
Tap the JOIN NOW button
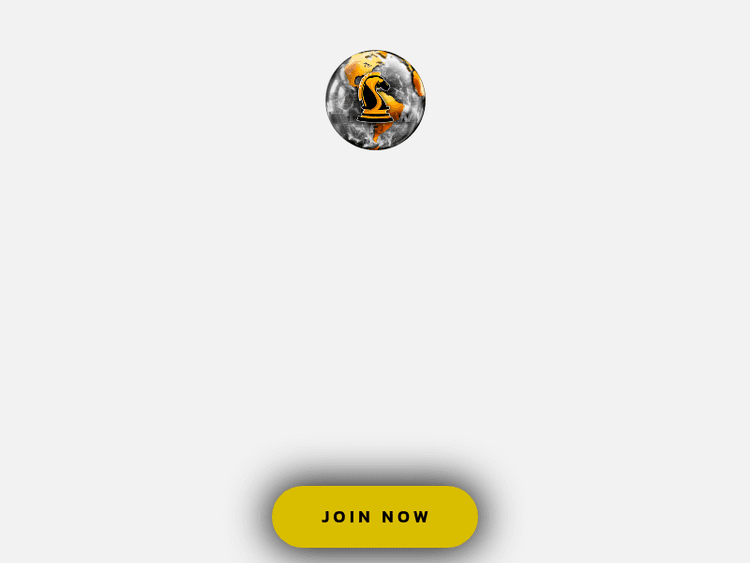pos(375,517)
